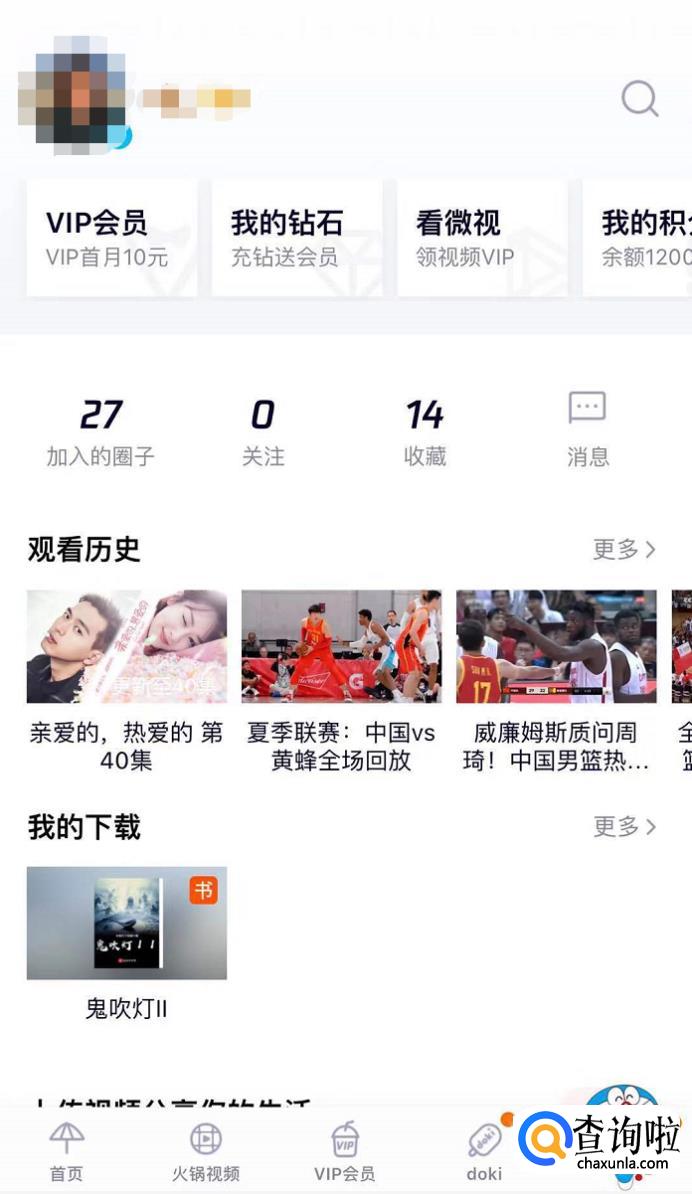Switch to the 火锅视频 tab
The height and width of the screenshot is (1194, 692).
pos(206,1150)
